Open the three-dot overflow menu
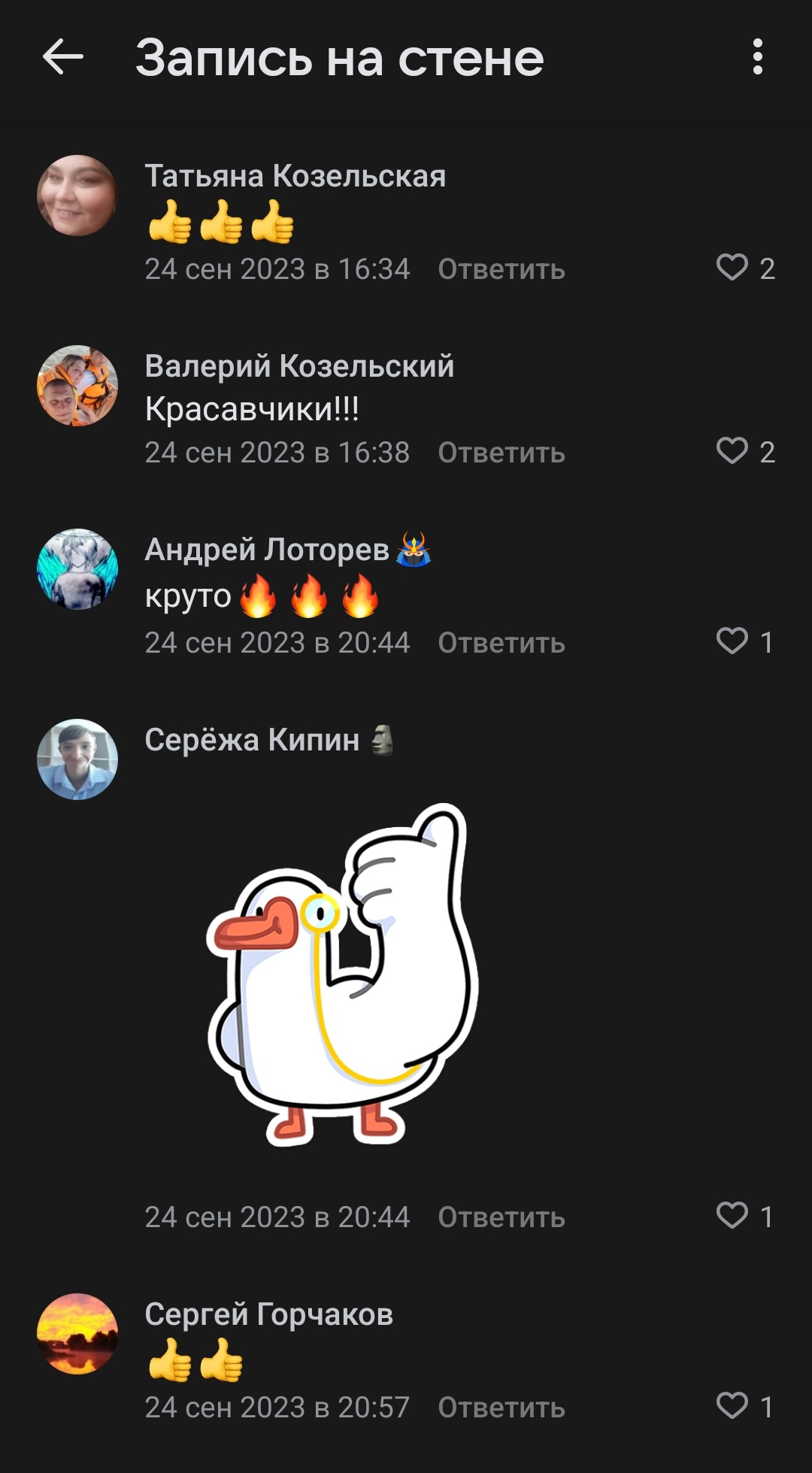This screenshot has height=1473, width=812. pyautogui.click(x=757, y=57)
